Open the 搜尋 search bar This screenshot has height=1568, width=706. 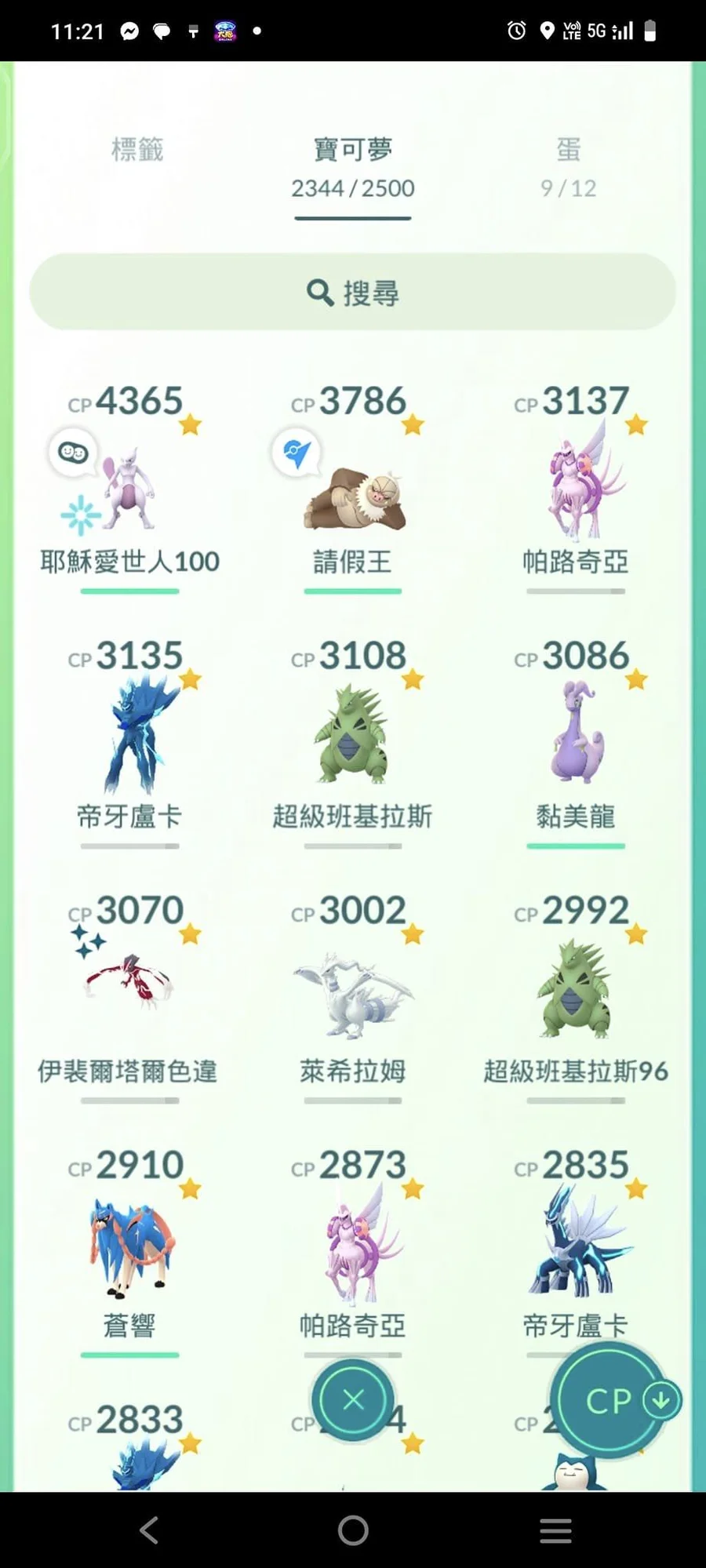click(352, 292)
